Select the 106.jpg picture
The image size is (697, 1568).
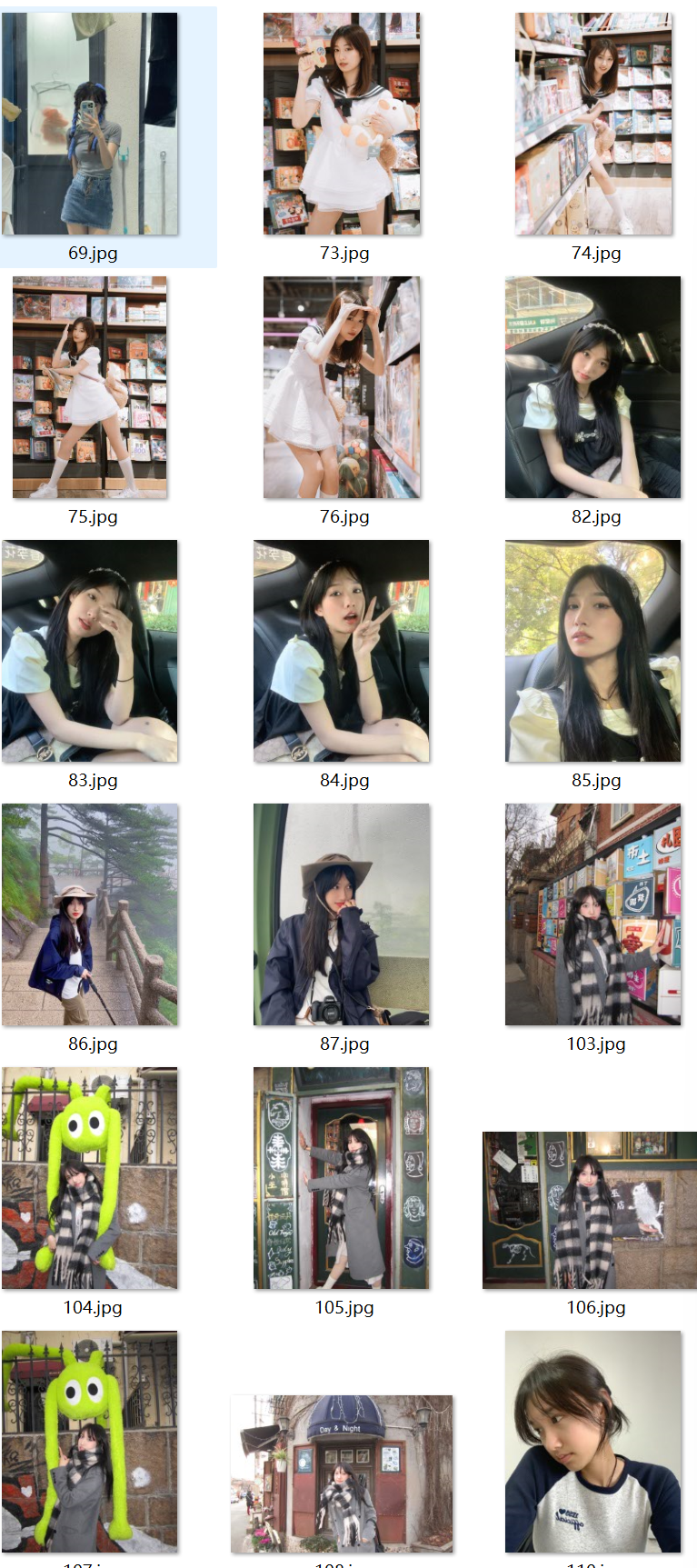[x=590, y=1210]
